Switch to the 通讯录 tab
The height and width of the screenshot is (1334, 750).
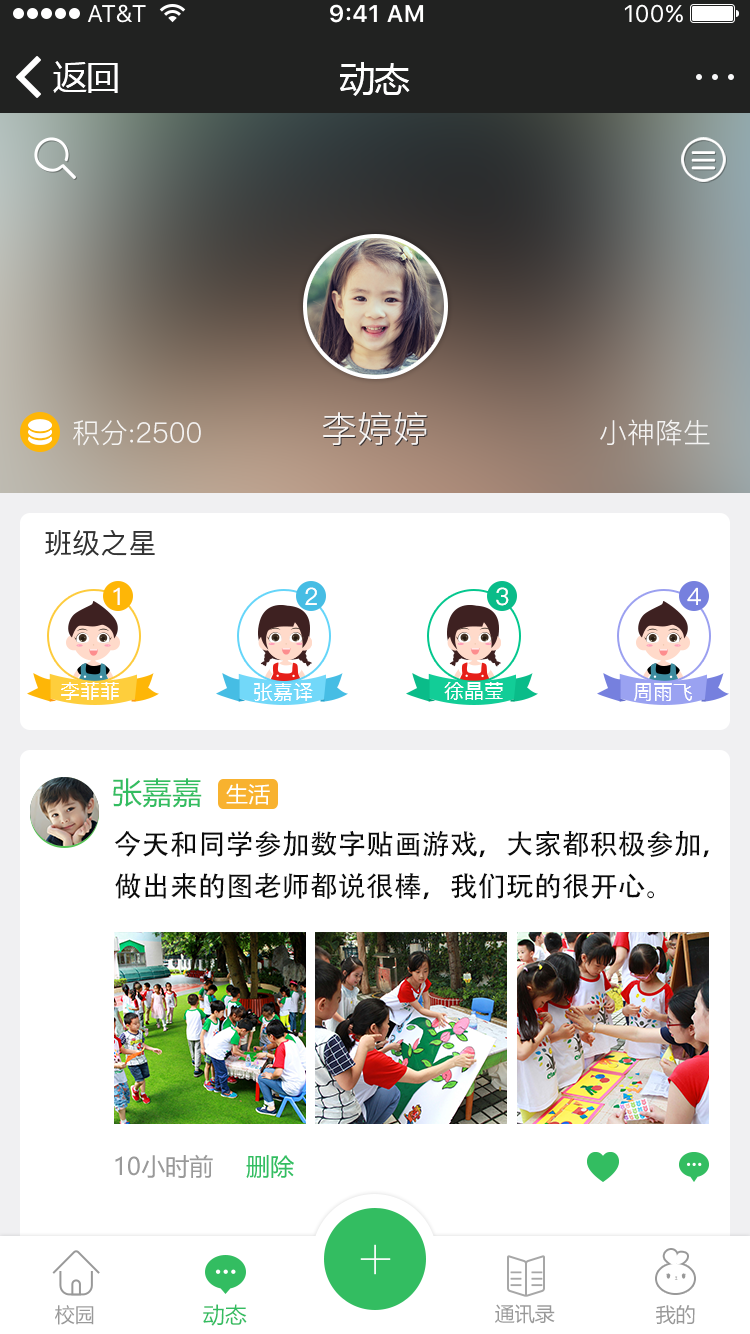point(525,1288)
